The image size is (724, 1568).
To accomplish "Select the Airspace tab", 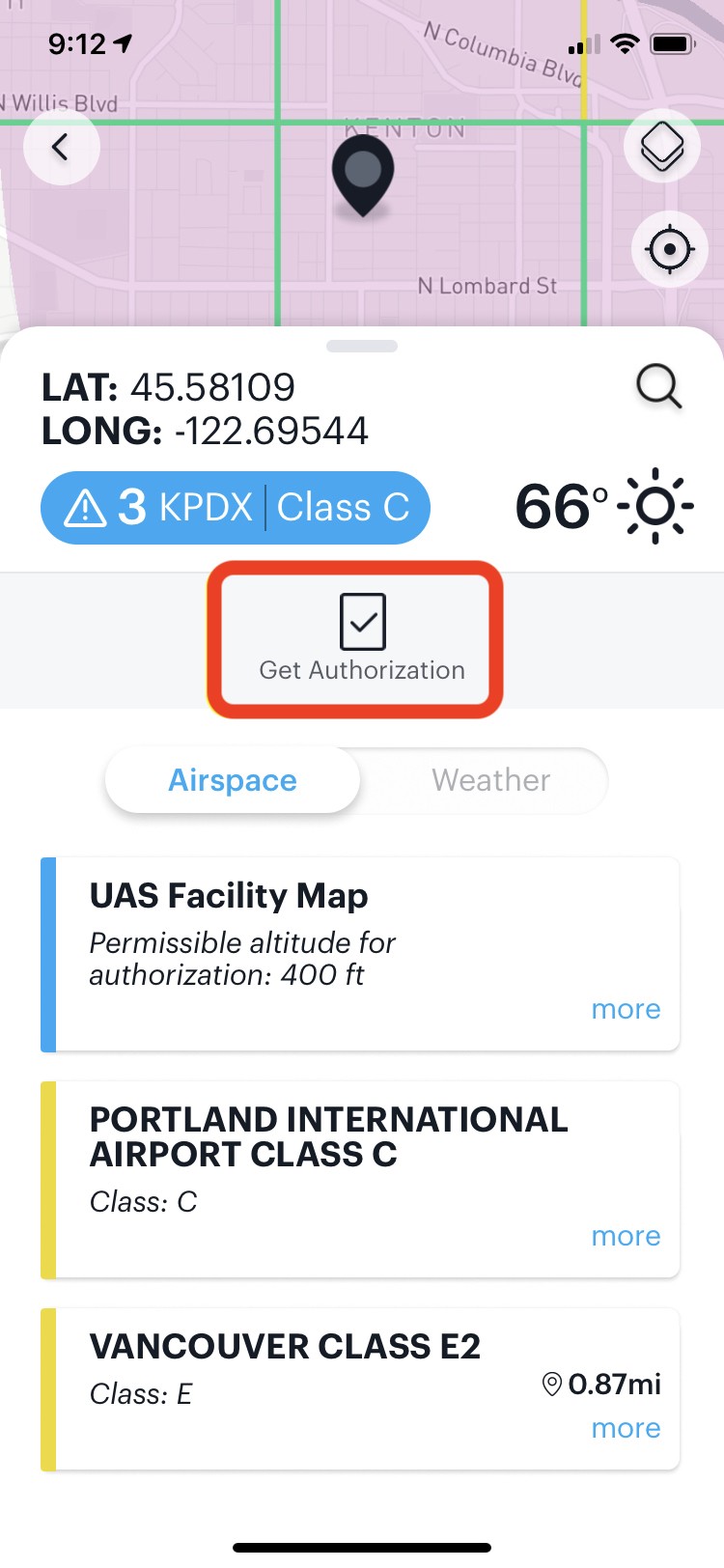I will 233,780.
